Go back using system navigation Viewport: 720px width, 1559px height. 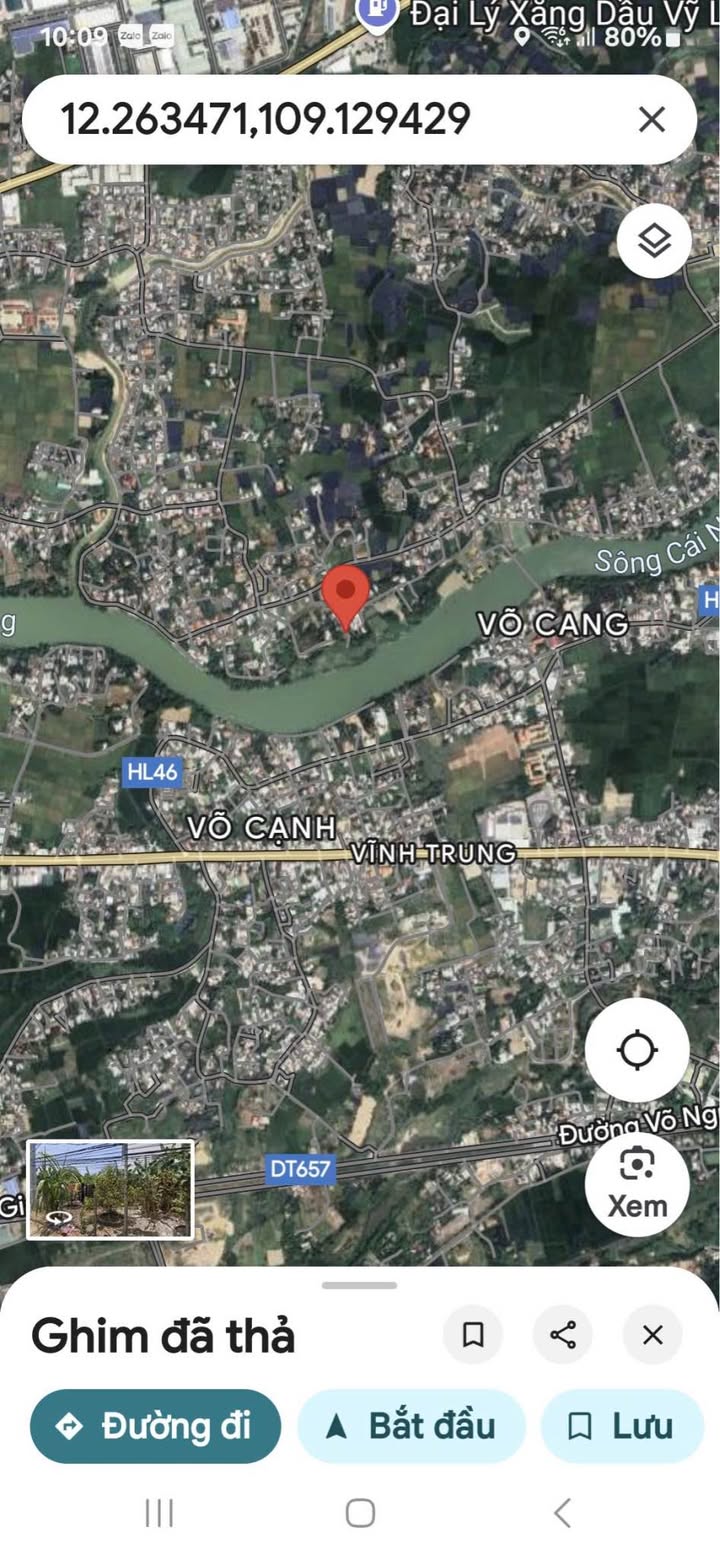click(x=562, y=1512)
